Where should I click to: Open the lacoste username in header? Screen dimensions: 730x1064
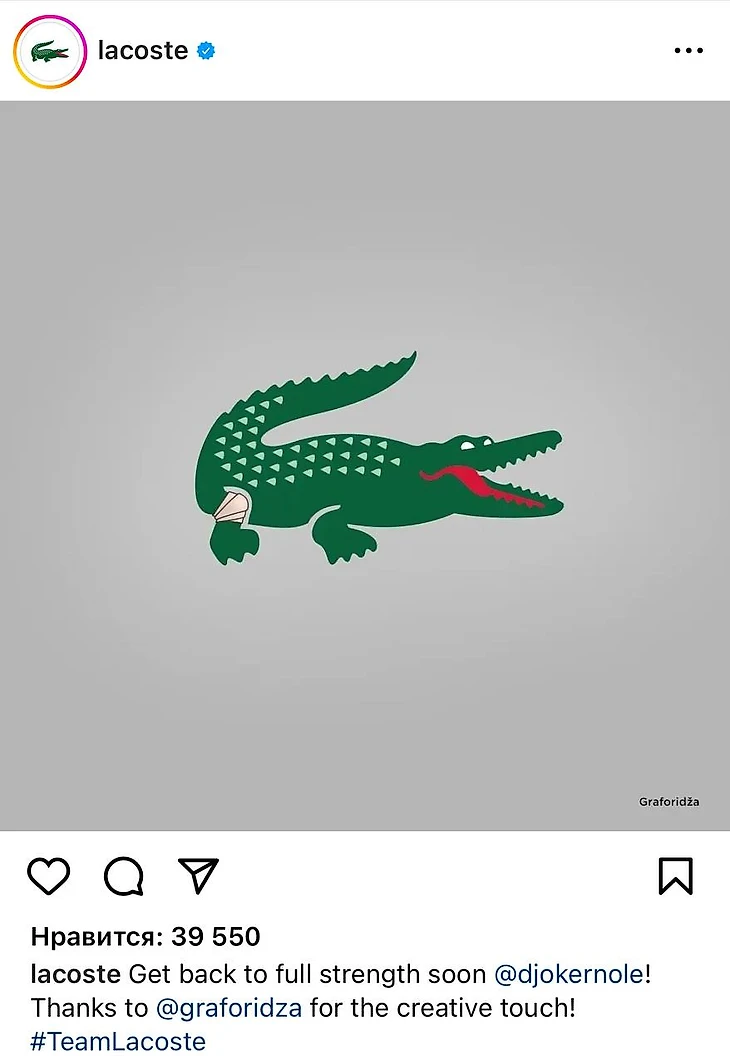tap(142, 51)
